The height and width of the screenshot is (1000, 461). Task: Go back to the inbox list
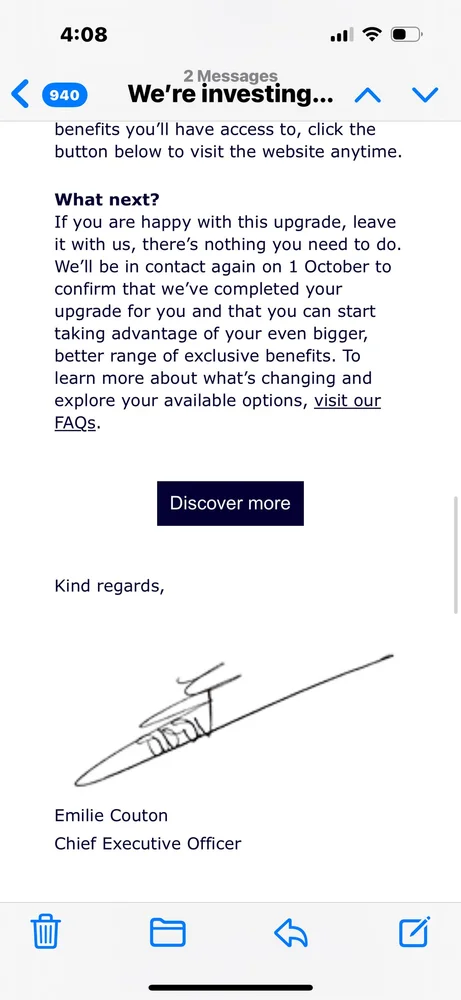pyautogui.click(x=48, y=95)
